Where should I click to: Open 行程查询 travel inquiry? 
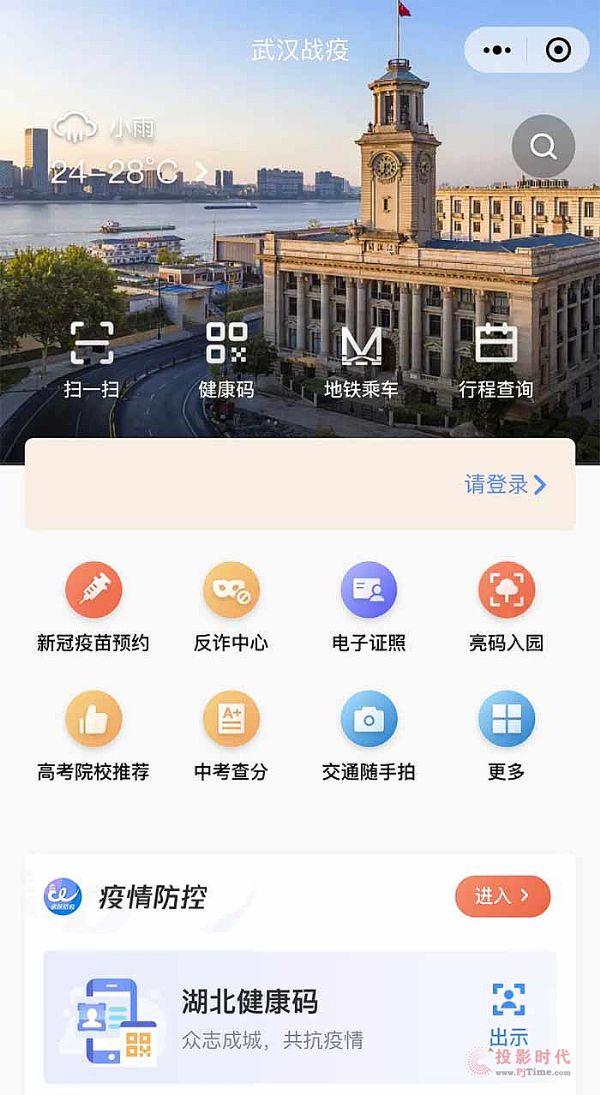pyautogui.click(x=495, y=360)
